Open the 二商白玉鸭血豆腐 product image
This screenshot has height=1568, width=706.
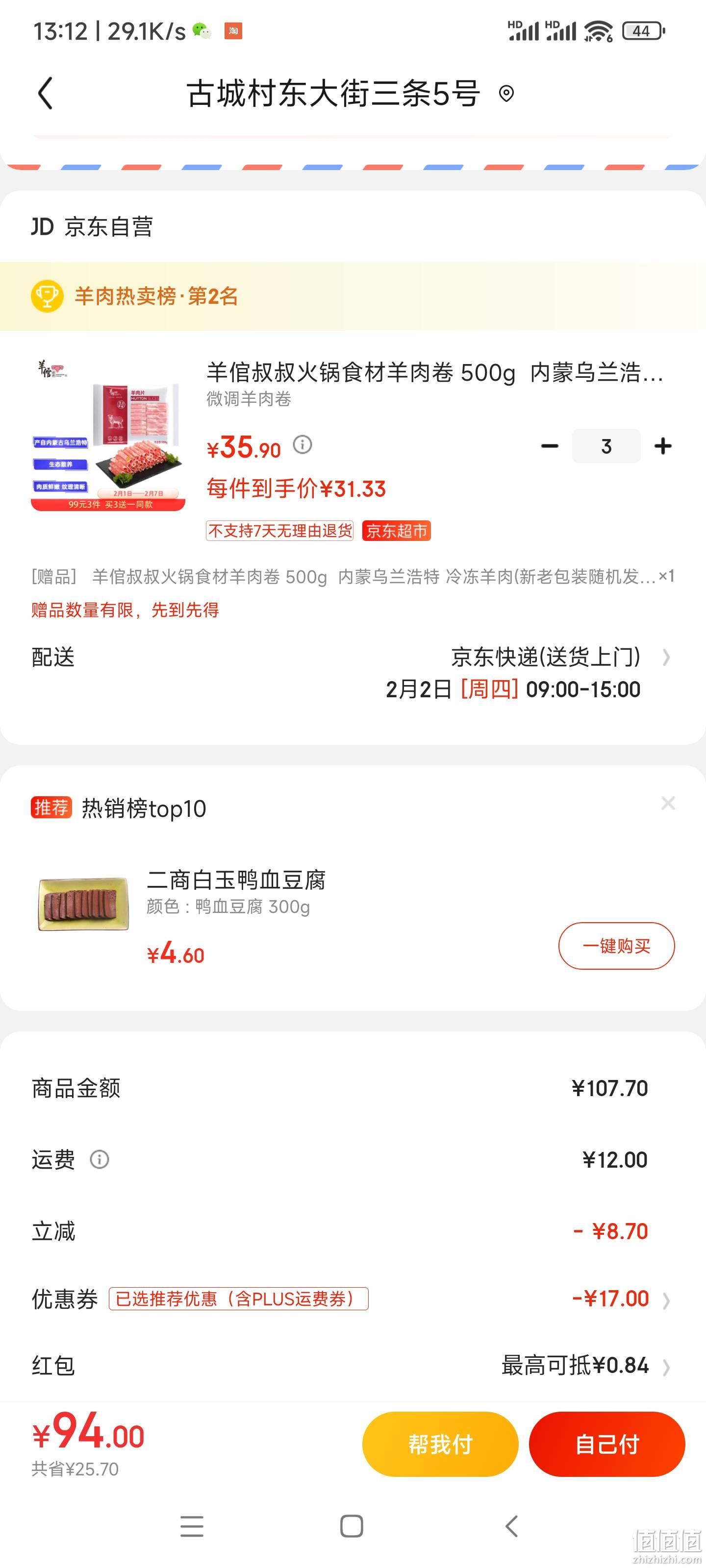point(83,904)
